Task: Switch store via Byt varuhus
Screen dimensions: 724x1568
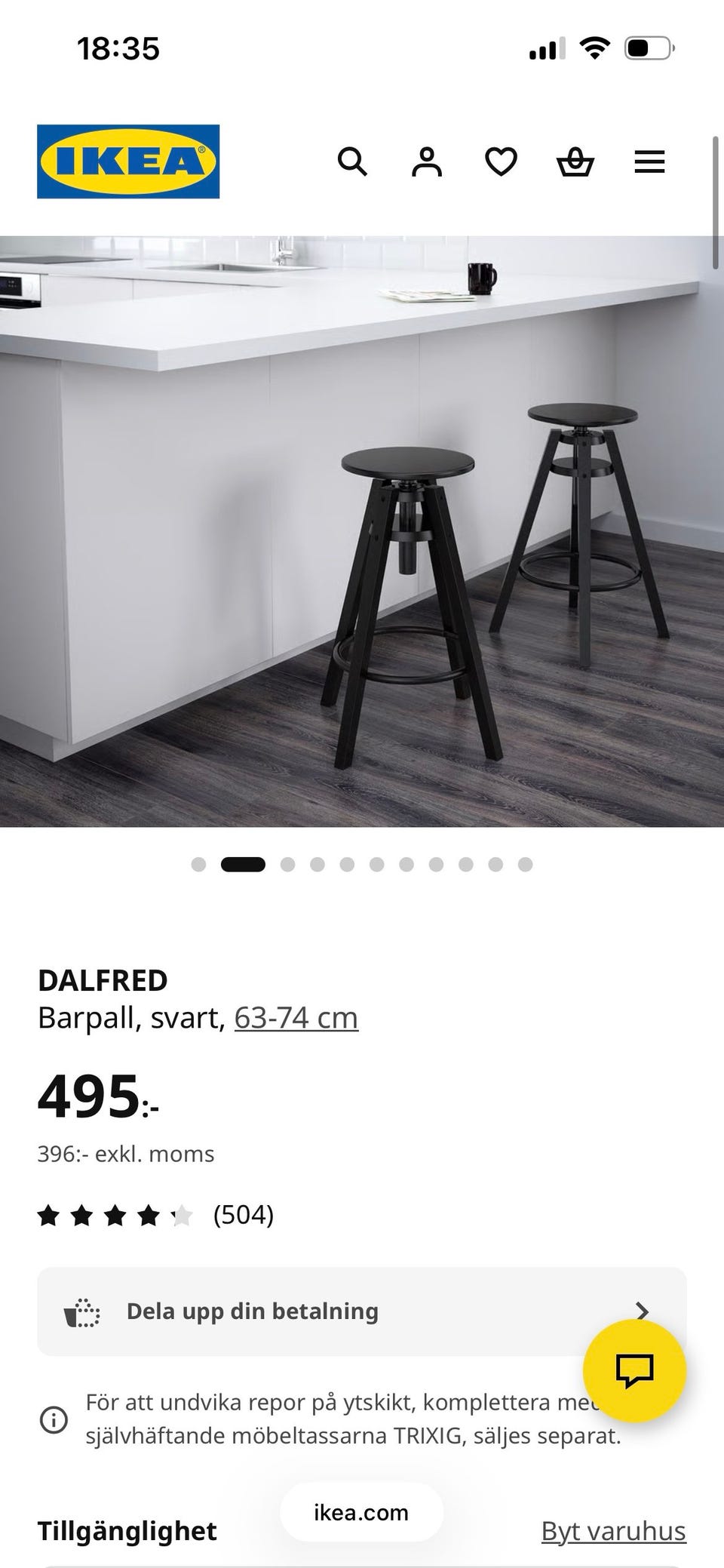Action: [613, 1531]
